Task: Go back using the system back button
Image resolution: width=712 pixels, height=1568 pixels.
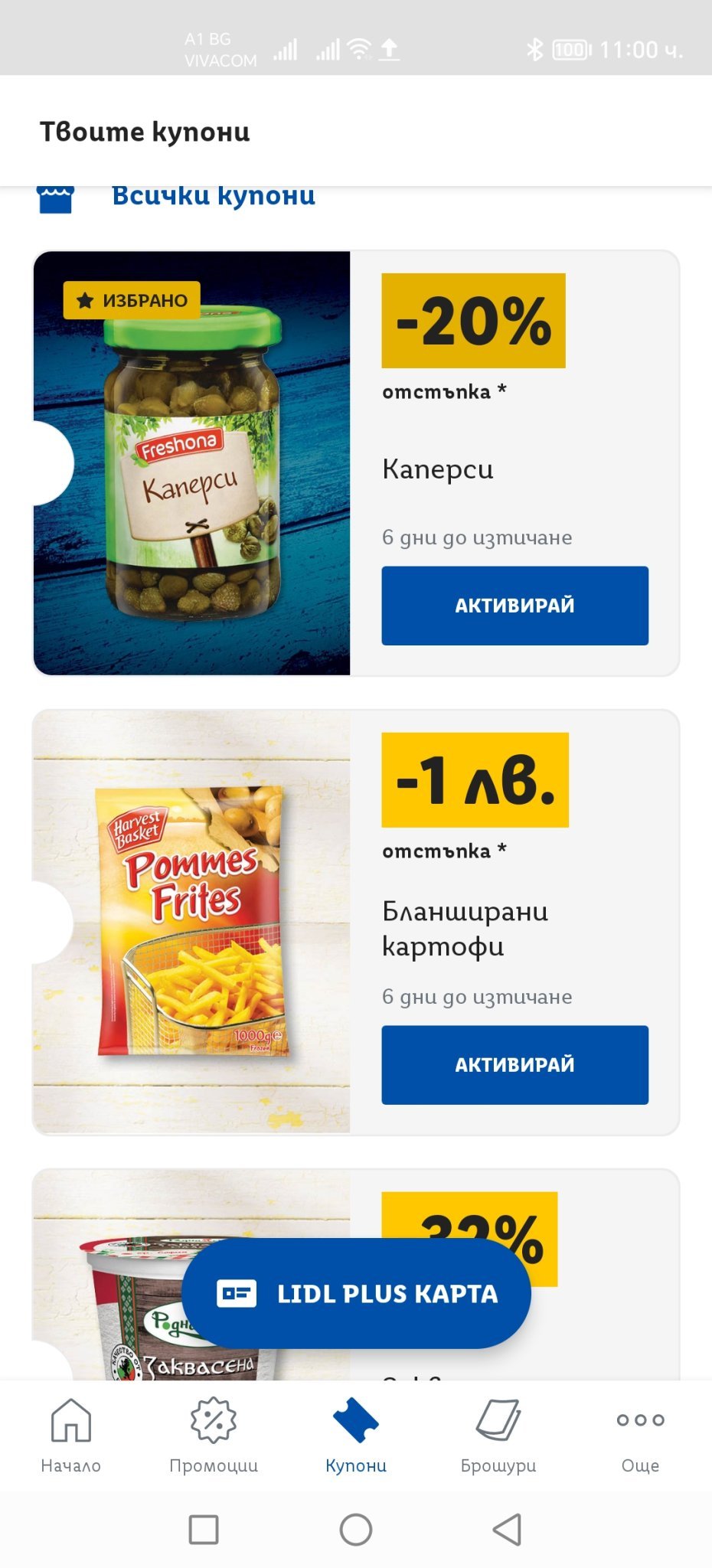Action: [x=507, y=1530]
